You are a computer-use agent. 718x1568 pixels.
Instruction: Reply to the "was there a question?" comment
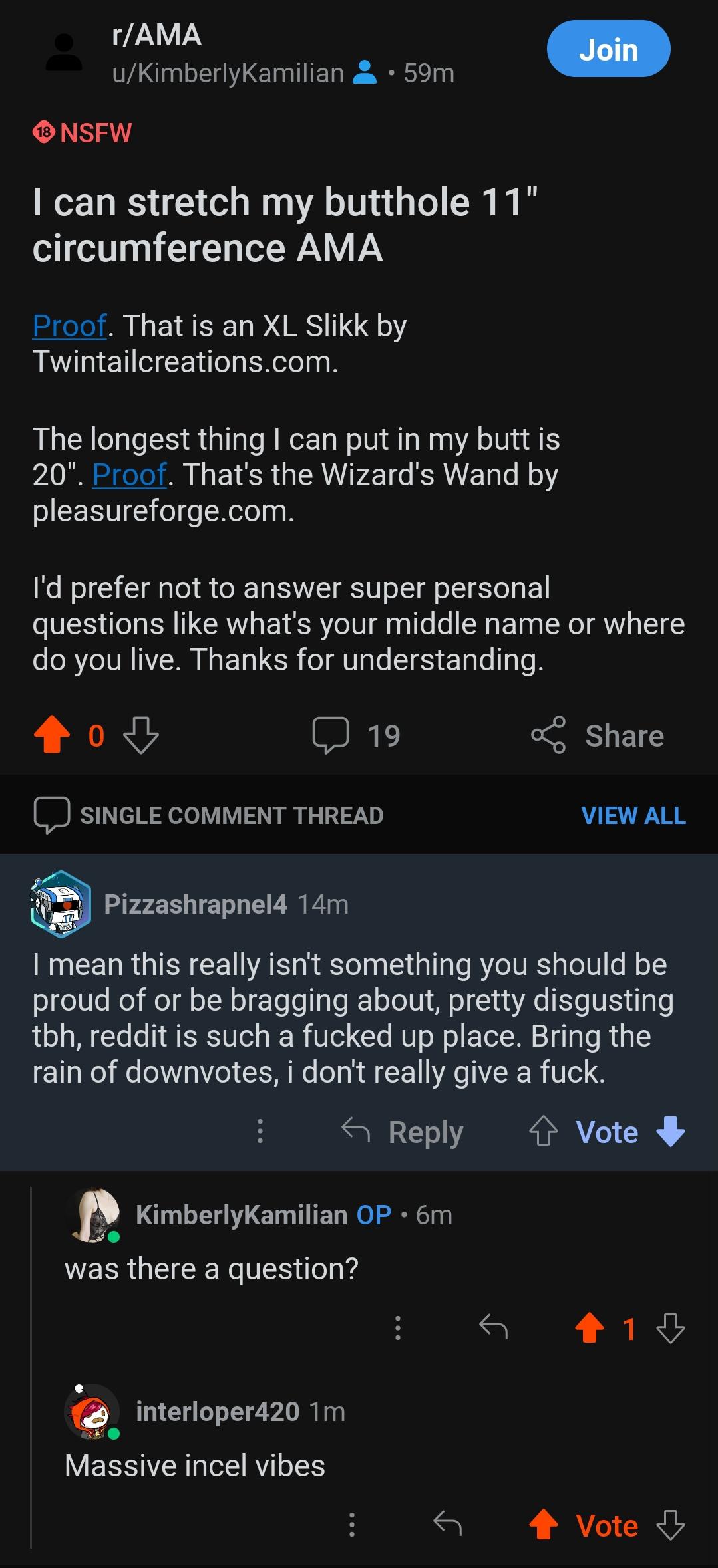coord(493,1328)
